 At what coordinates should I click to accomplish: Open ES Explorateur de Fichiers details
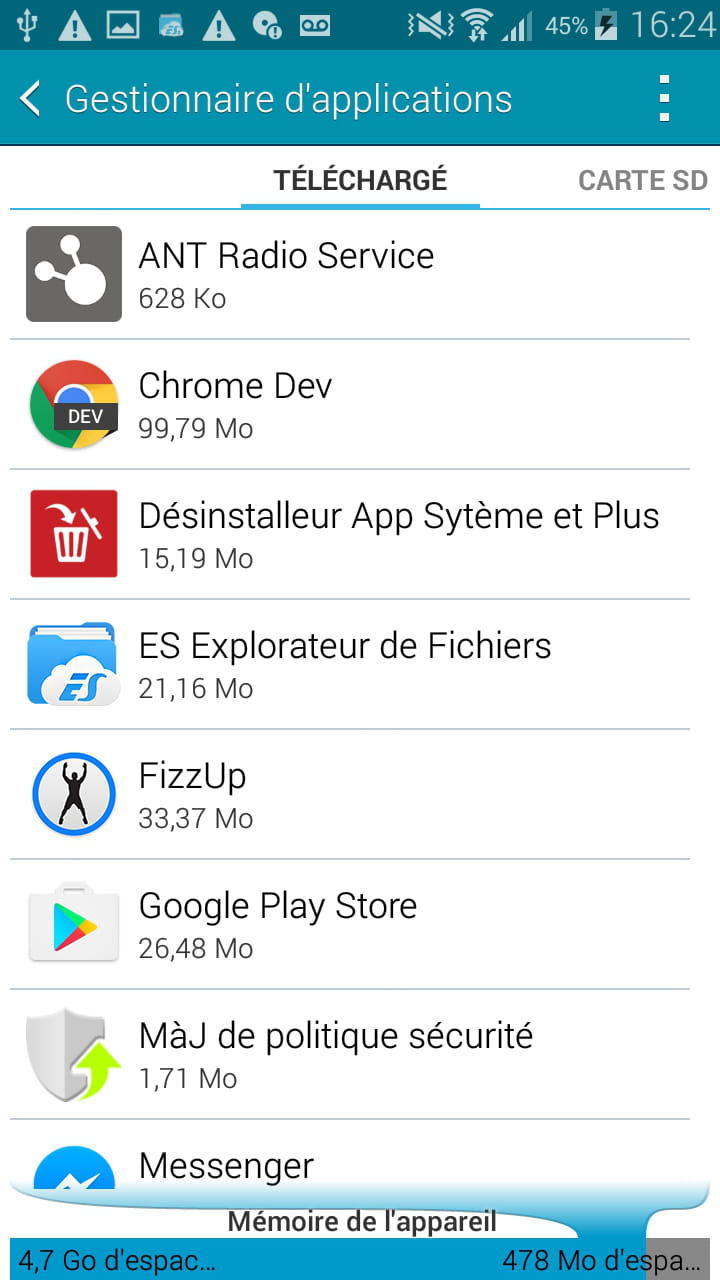350,664
